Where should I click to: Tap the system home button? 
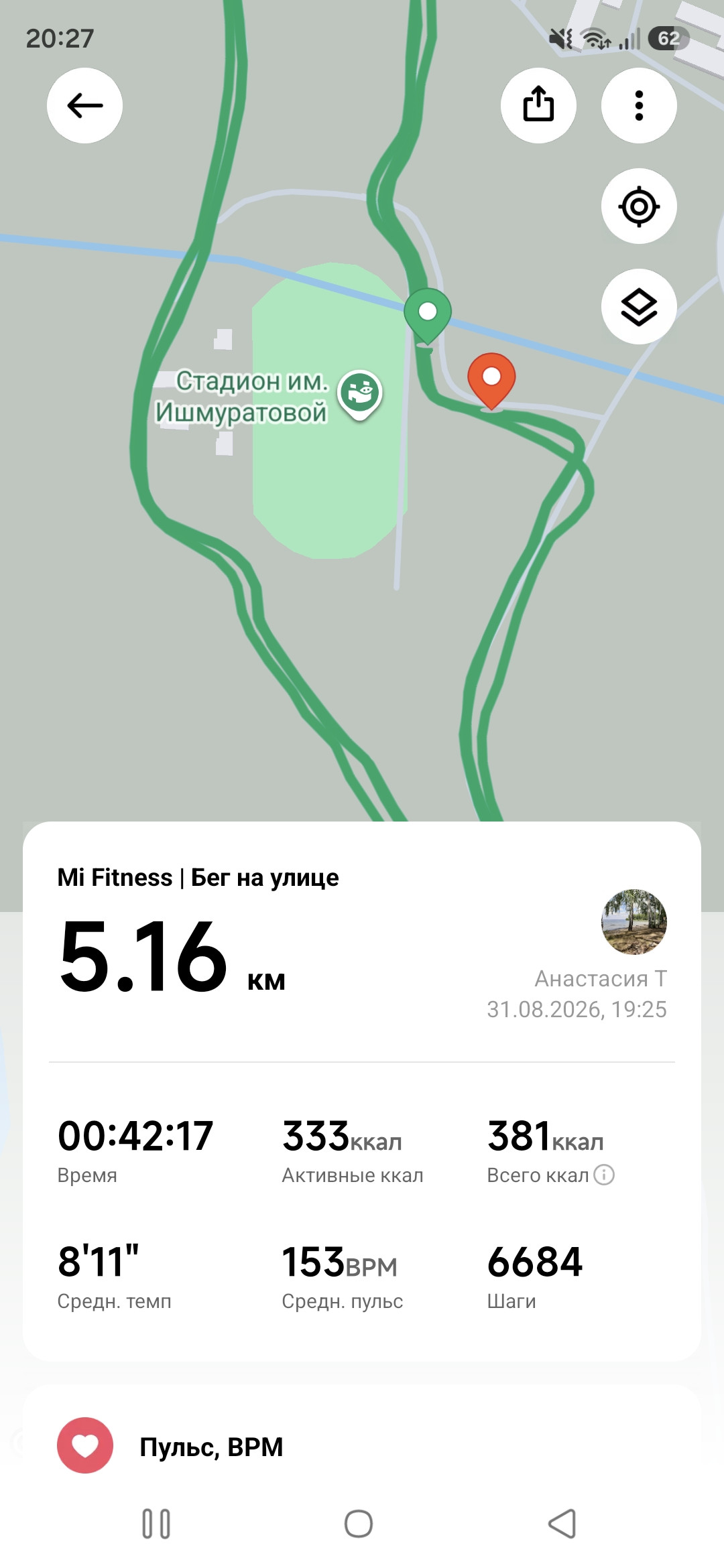[x=359, y=1524]
